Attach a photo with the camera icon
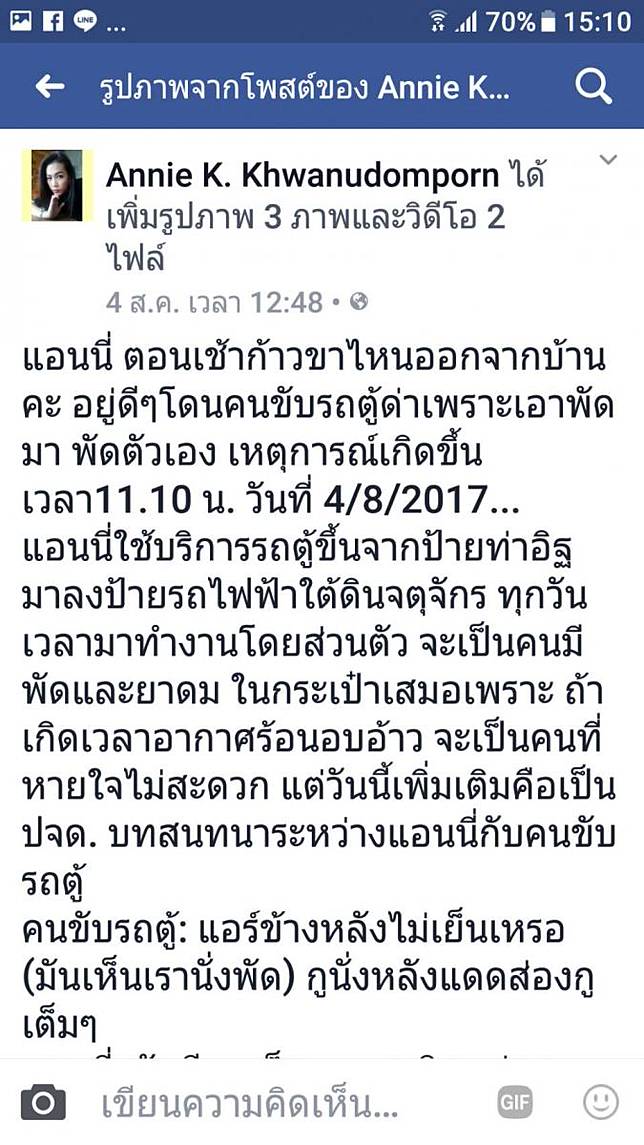The height and width of the screenshot is (1145, 644). pos(43,1103)
